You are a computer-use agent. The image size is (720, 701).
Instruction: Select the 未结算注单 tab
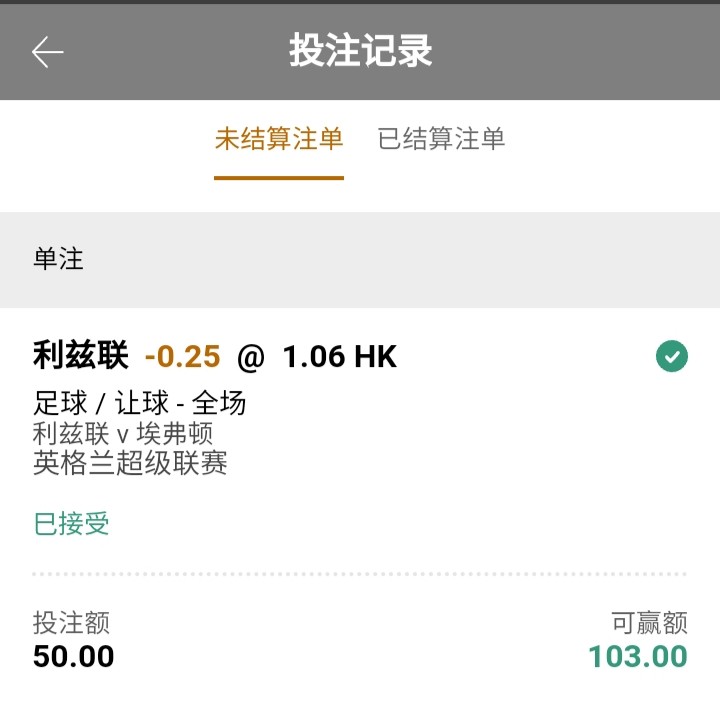point(279,139)
